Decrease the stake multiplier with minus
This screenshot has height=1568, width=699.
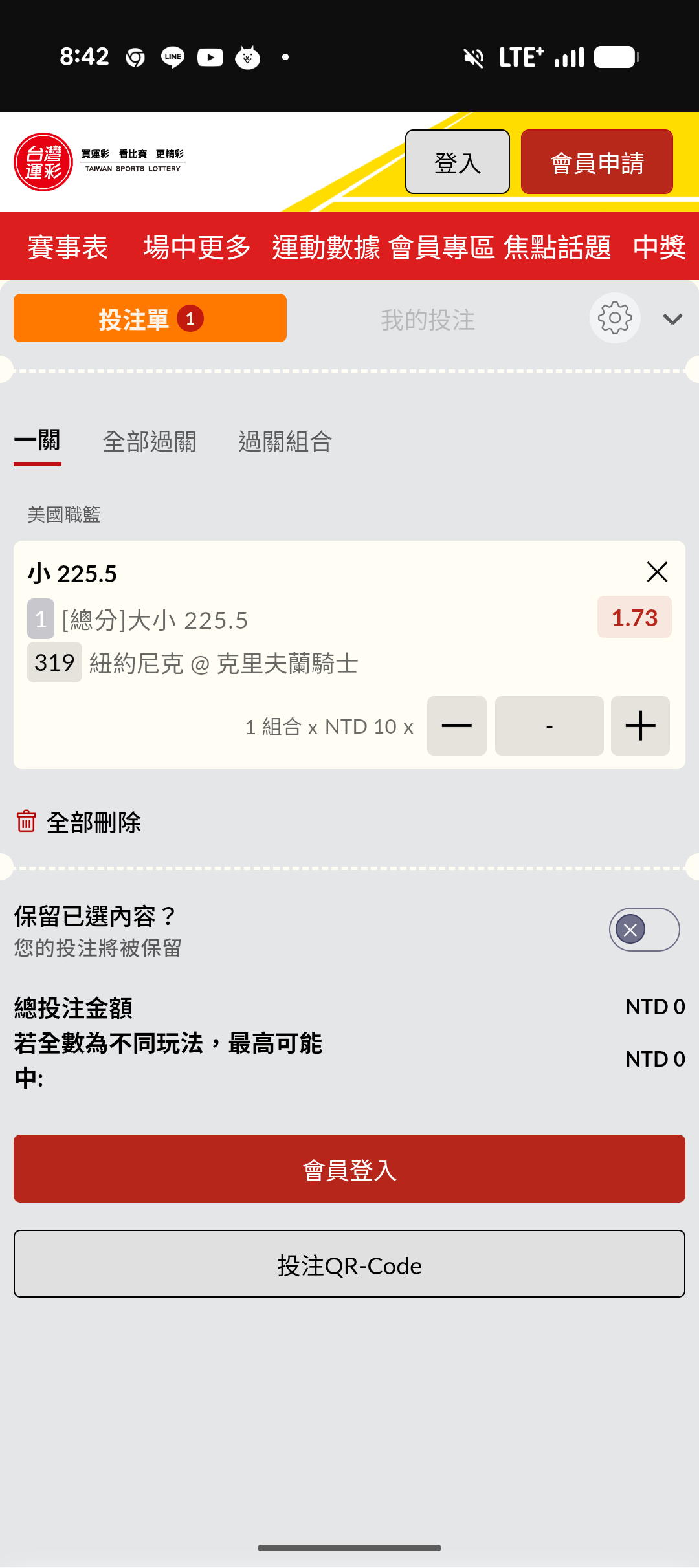[x=457, y=726]
